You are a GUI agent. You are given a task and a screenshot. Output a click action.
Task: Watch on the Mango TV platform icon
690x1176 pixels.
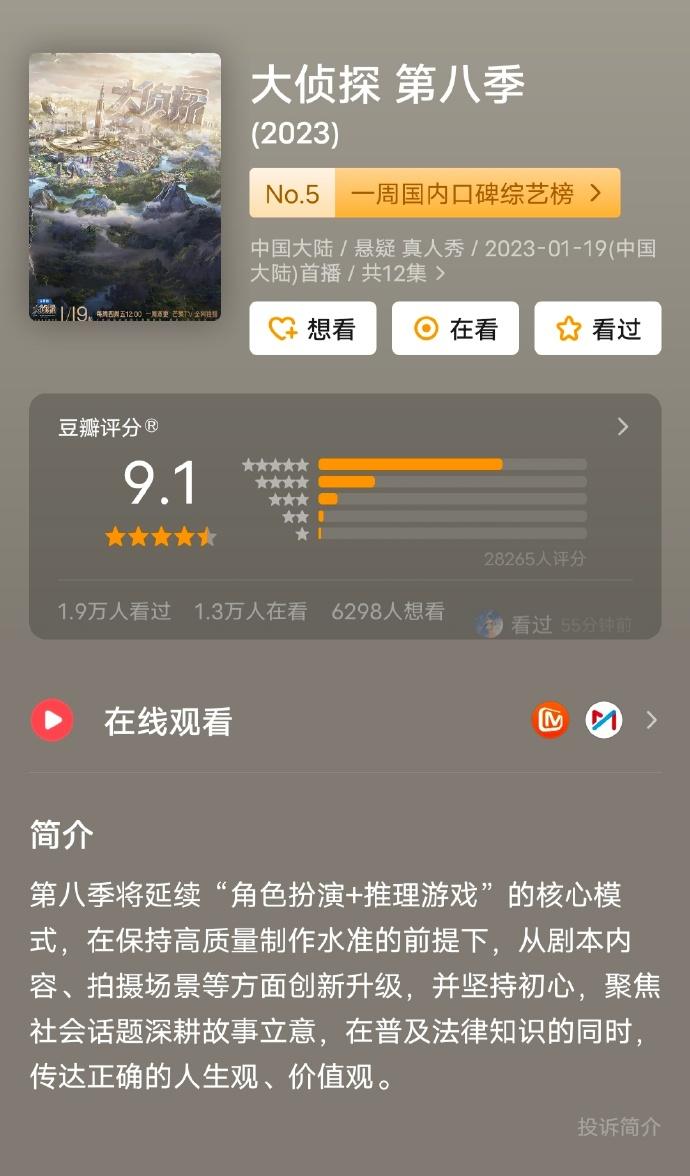coord(550,721)
